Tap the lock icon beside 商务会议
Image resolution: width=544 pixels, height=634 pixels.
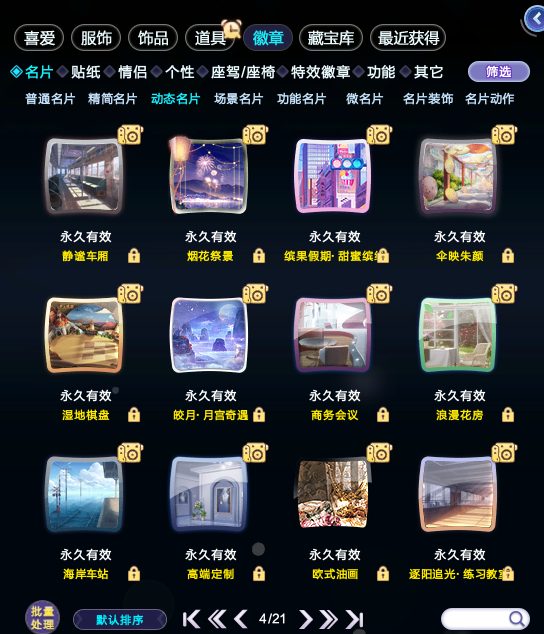[383, 414]
